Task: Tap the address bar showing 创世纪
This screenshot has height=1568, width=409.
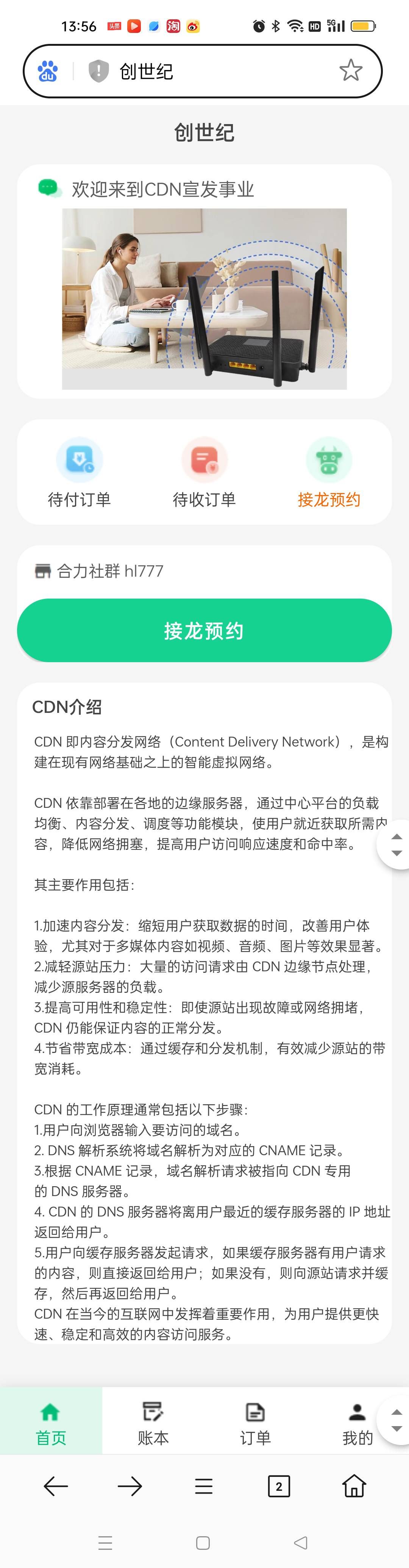Action: click(x=213, y=71)
